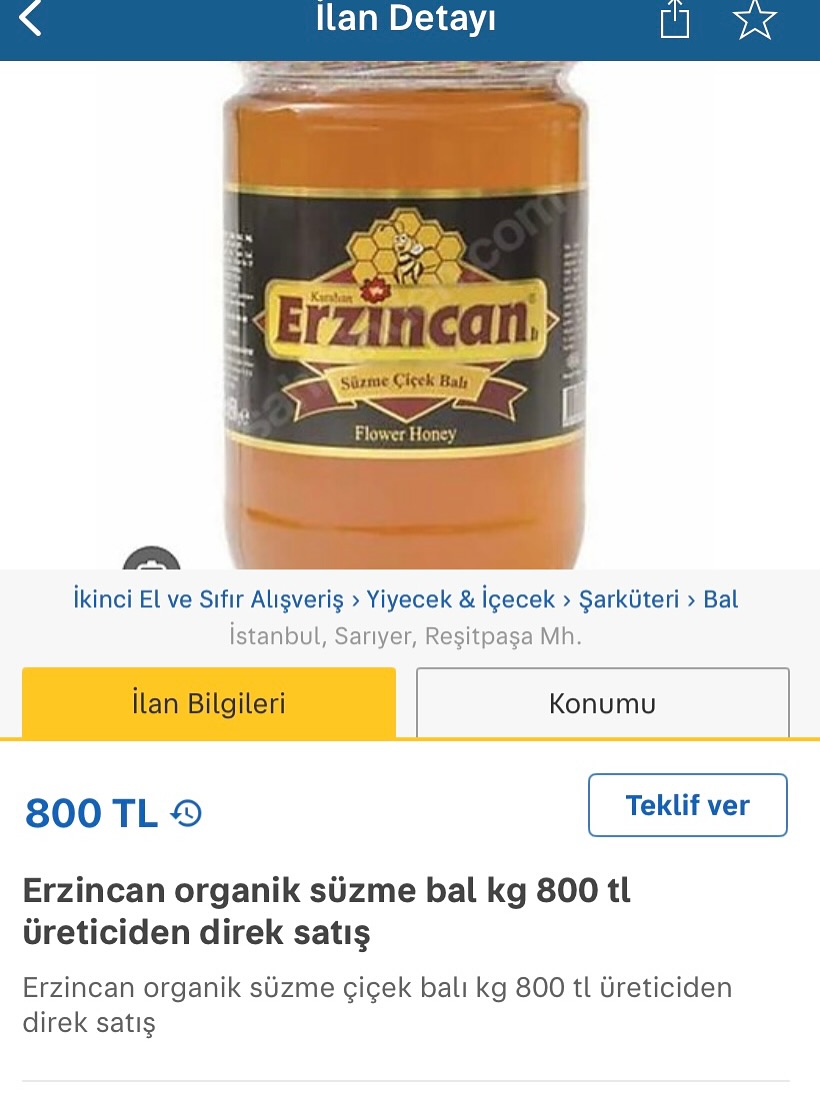
Task: Select the İlan Bilgileri tab
Action: click(x=209, y=703)
